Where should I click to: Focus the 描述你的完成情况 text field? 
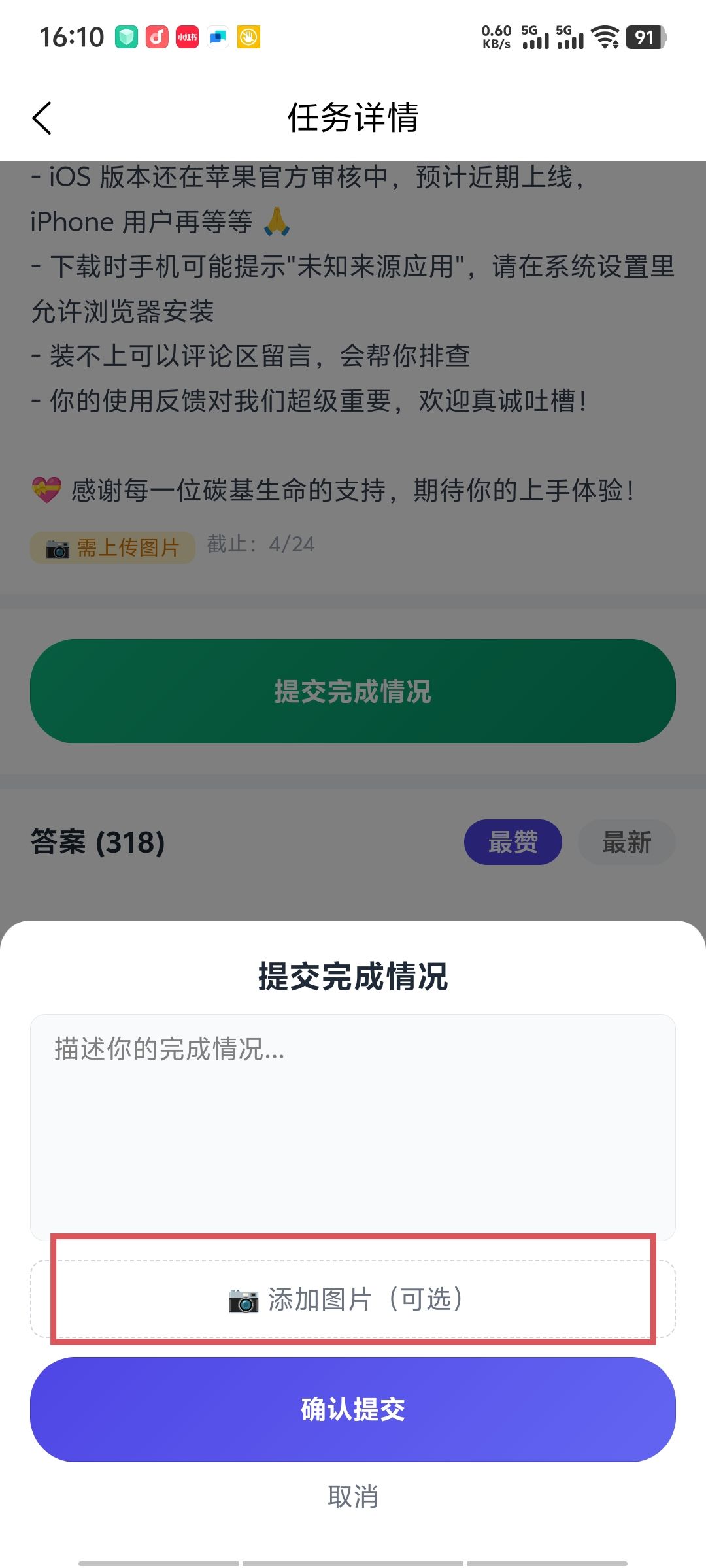[x=353, y=1126]
